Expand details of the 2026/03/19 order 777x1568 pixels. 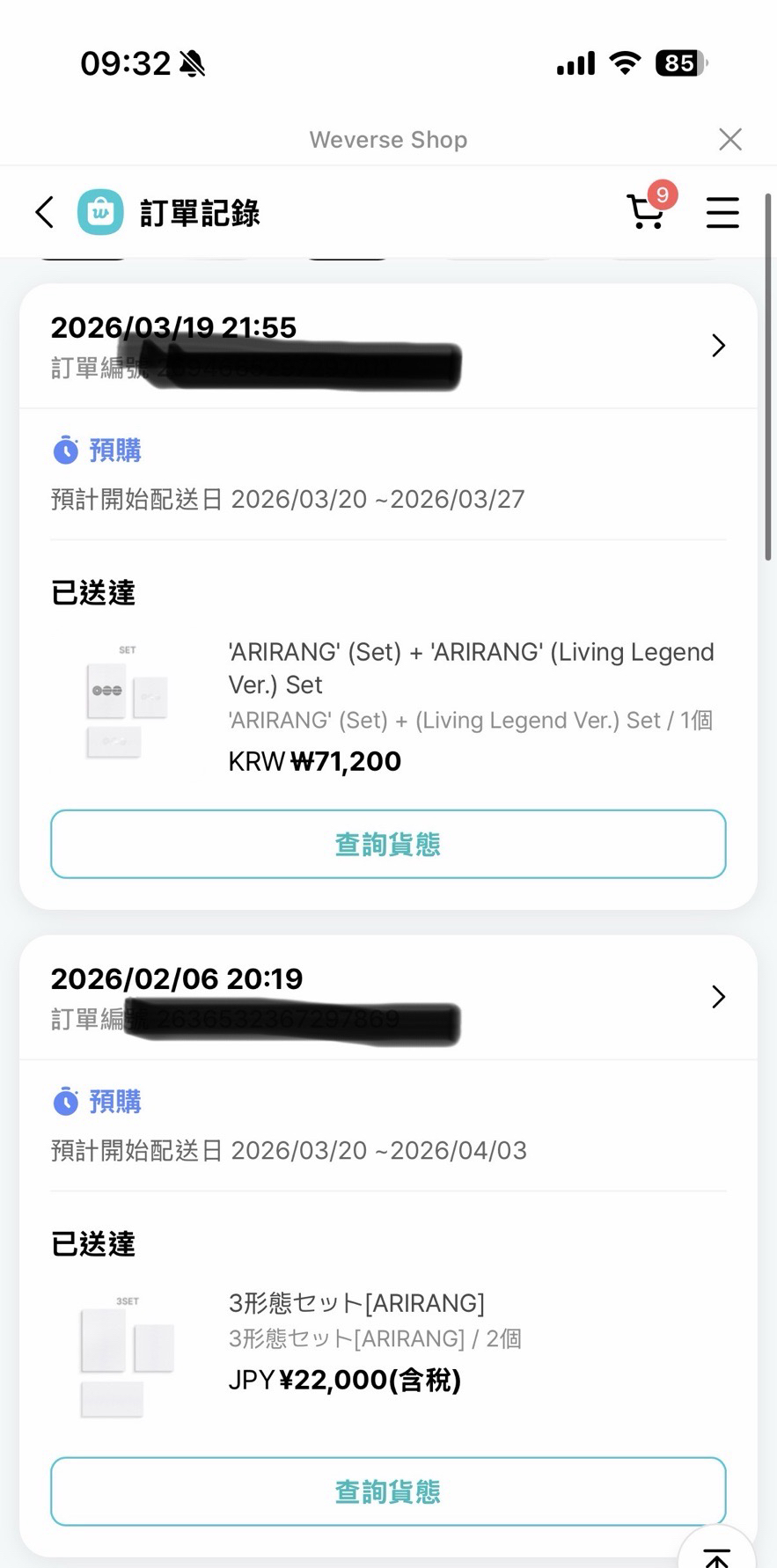(718, 346)
